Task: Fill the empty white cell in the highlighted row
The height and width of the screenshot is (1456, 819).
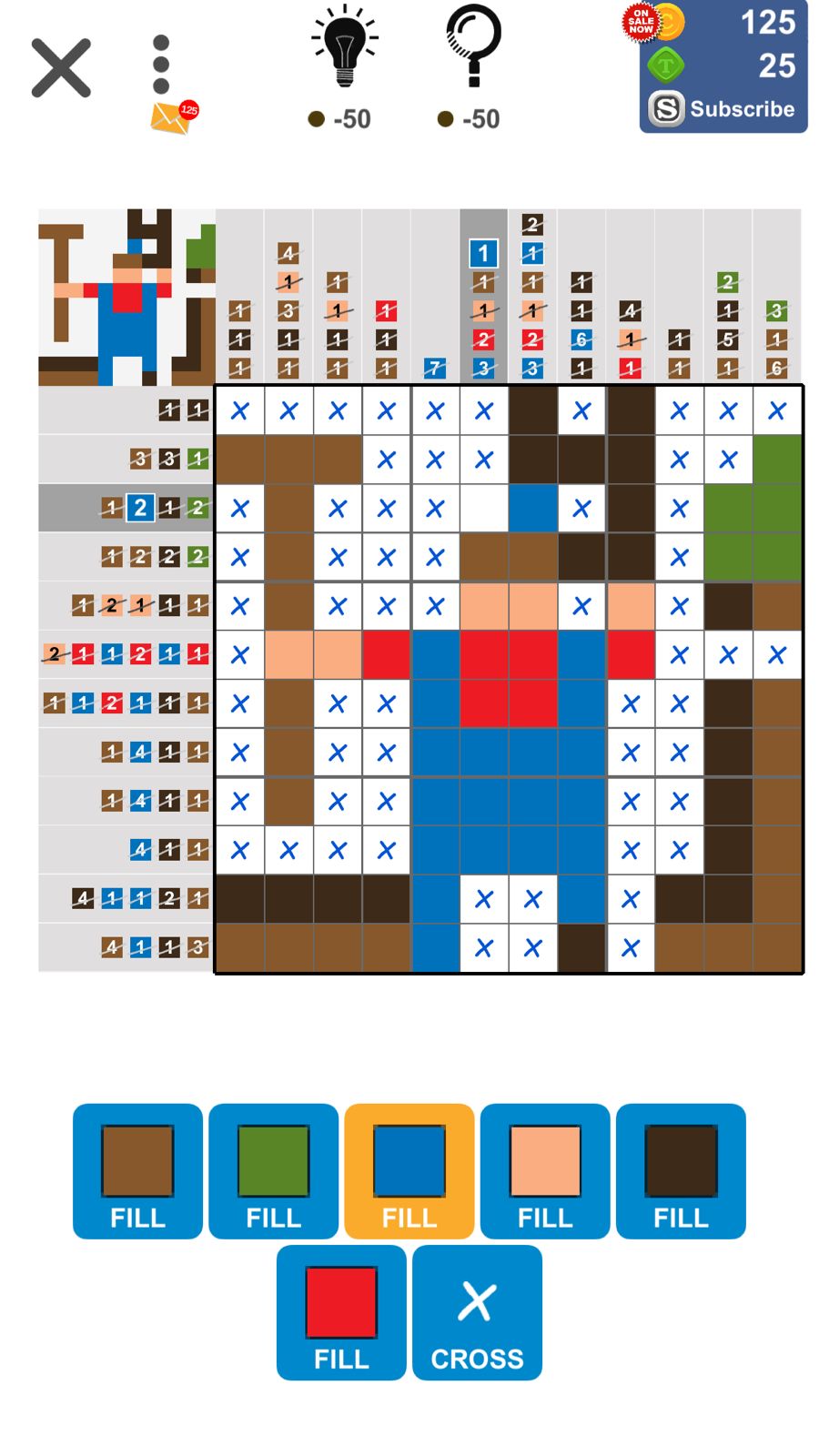Action: click(x=483, y=508)
